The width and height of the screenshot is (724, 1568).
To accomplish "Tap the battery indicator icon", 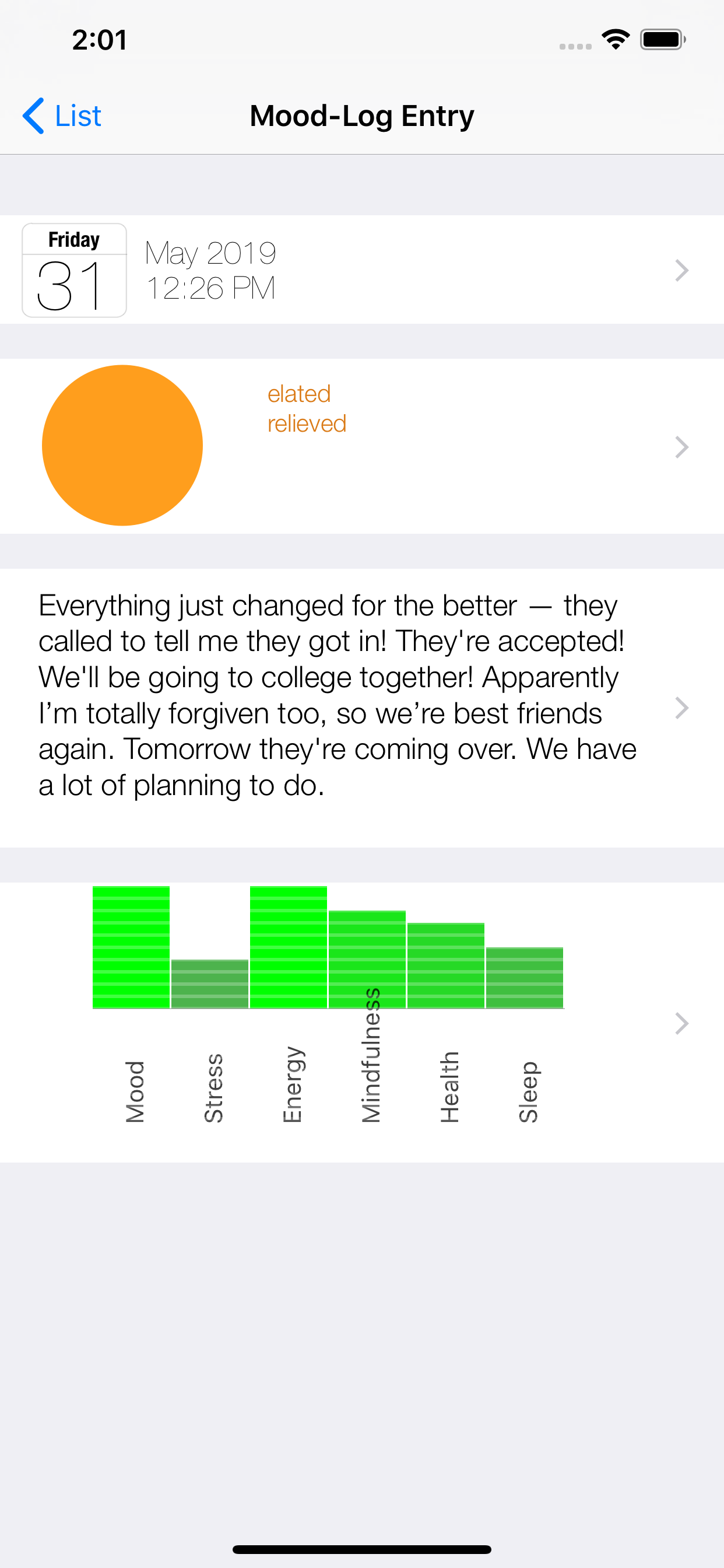I will [661, 38].
